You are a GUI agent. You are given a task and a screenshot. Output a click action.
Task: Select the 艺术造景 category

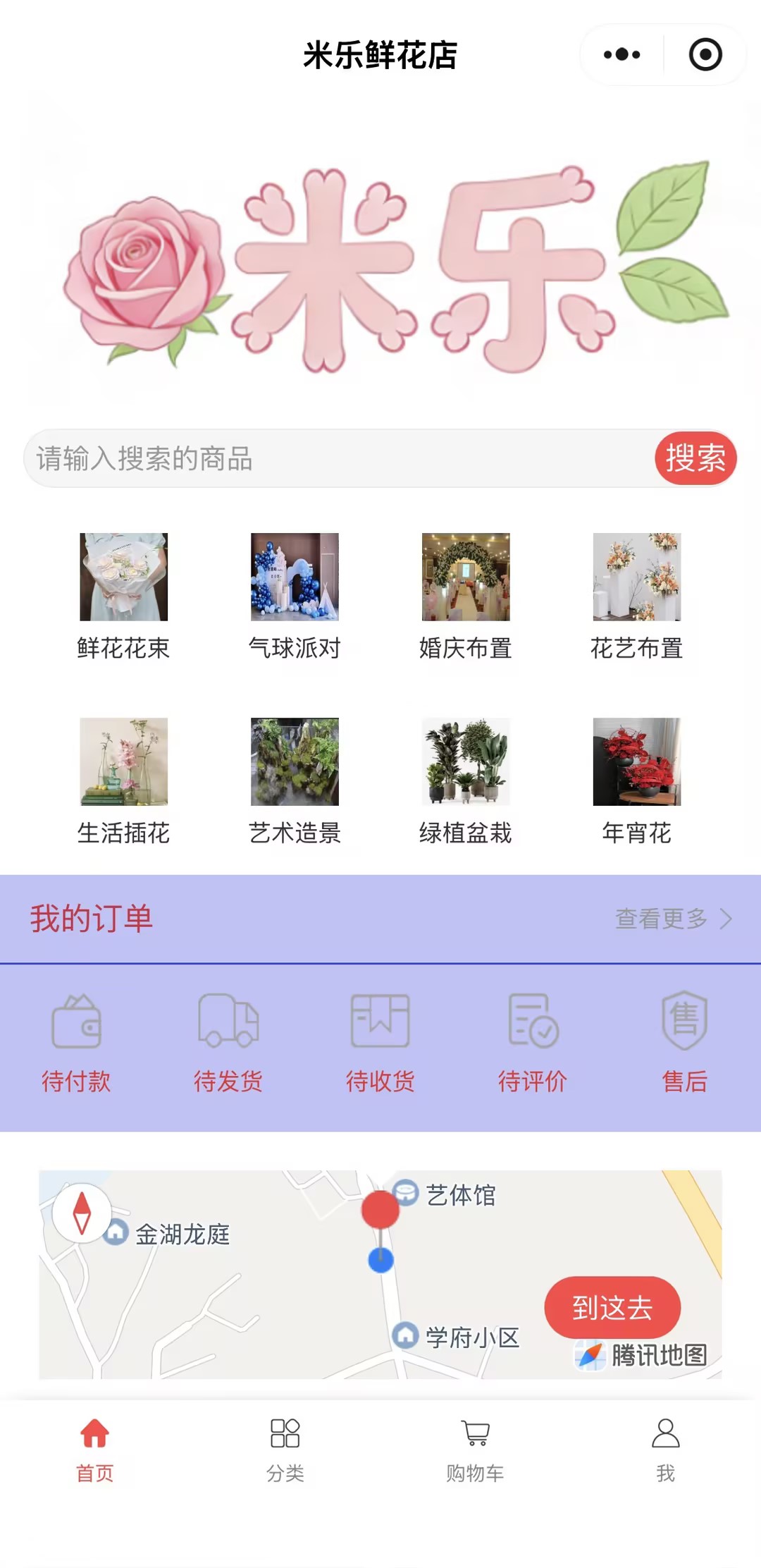[x=295, y=780]
